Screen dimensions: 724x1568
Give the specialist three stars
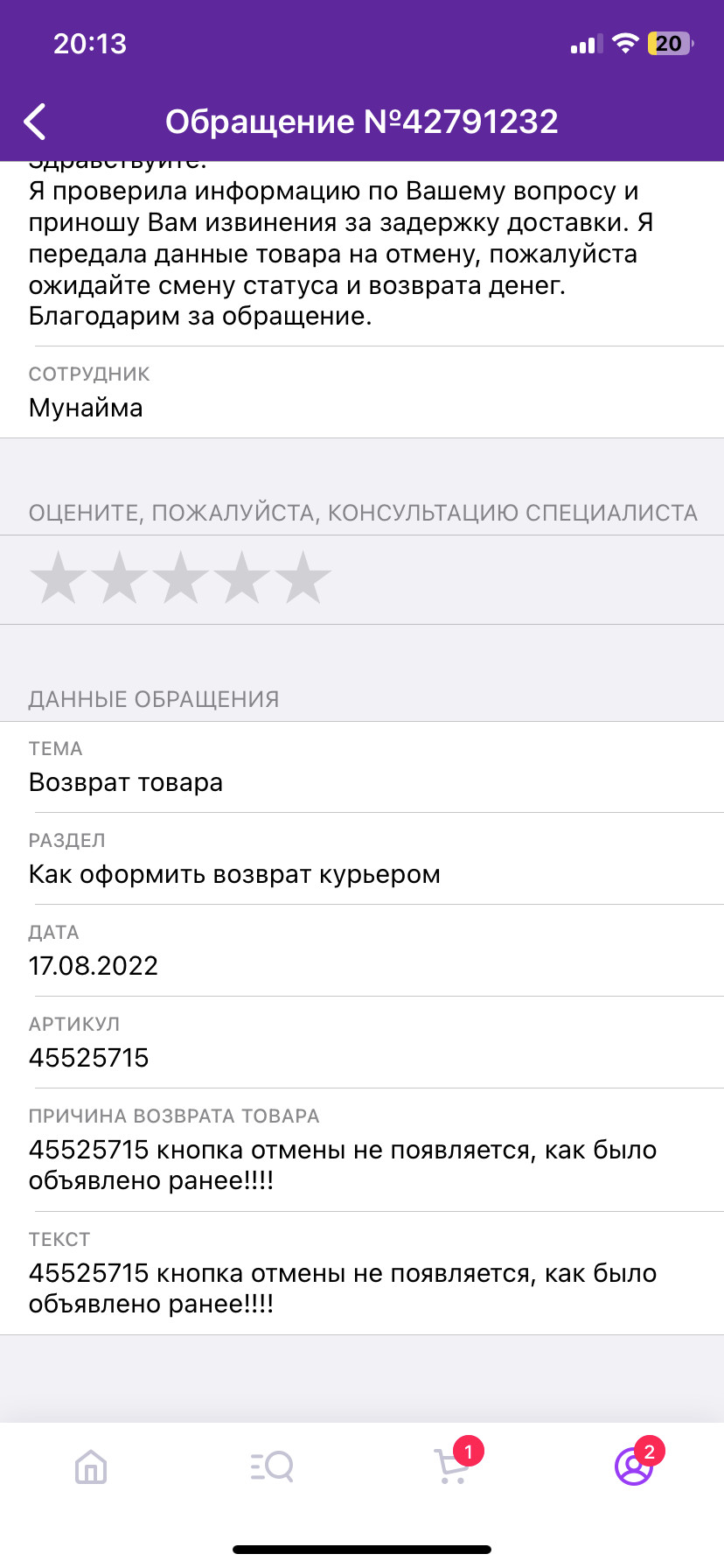coord(181,578)
